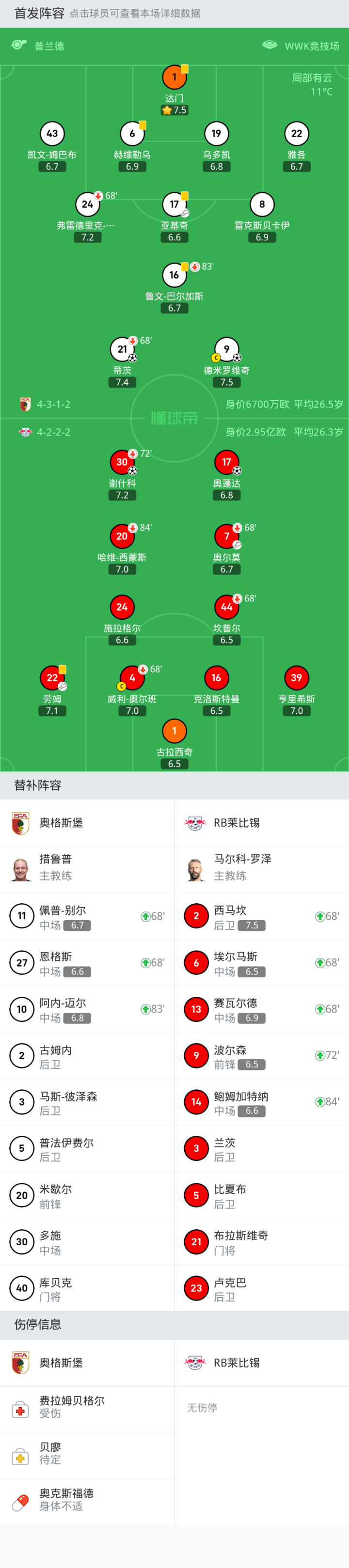349x1568 pixels.
Task: Tap Leipzig forward 谢什科
Action: click(x=122, y=463)
